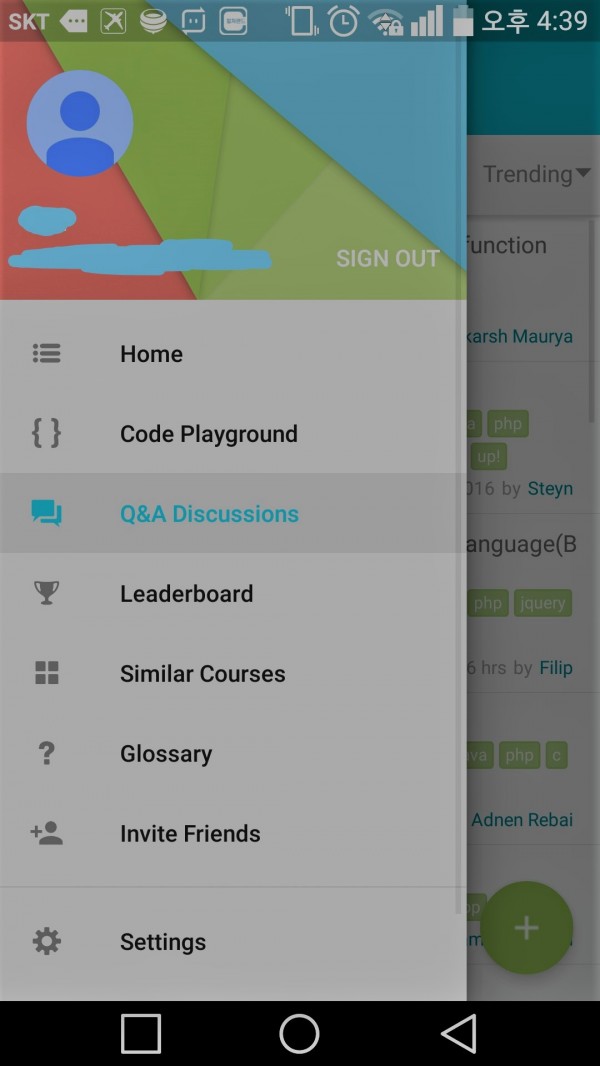Go to the phone's home screen

(299, 1033)
